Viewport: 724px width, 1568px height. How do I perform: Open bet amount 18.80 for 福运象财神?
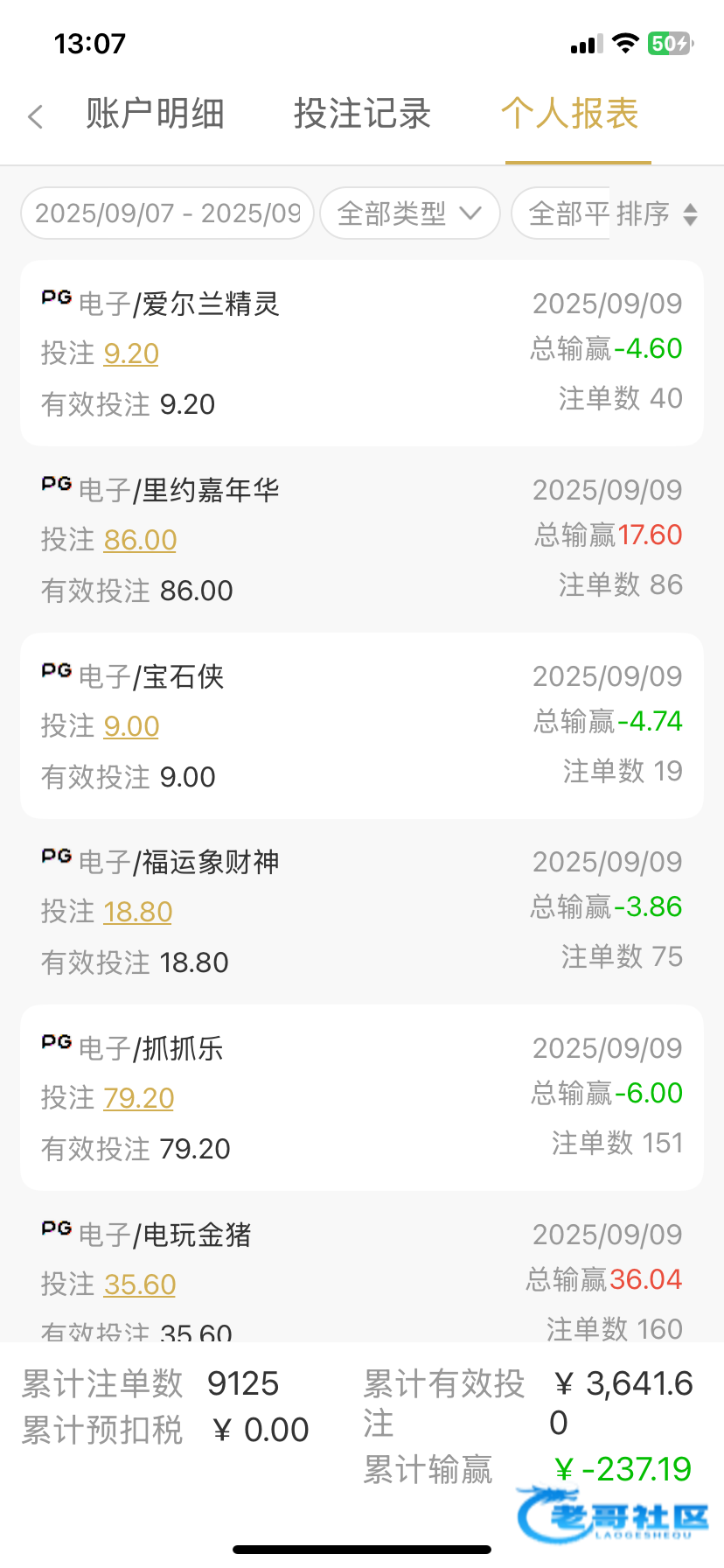137,912
